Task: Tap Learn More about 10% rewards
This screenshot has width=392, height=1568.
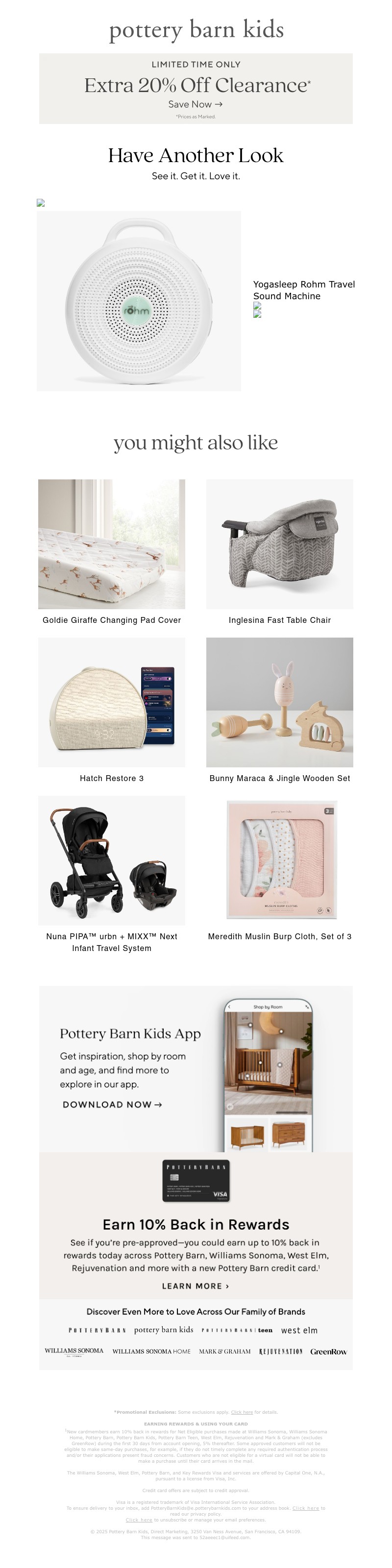Action: (x=196, y=1285)
